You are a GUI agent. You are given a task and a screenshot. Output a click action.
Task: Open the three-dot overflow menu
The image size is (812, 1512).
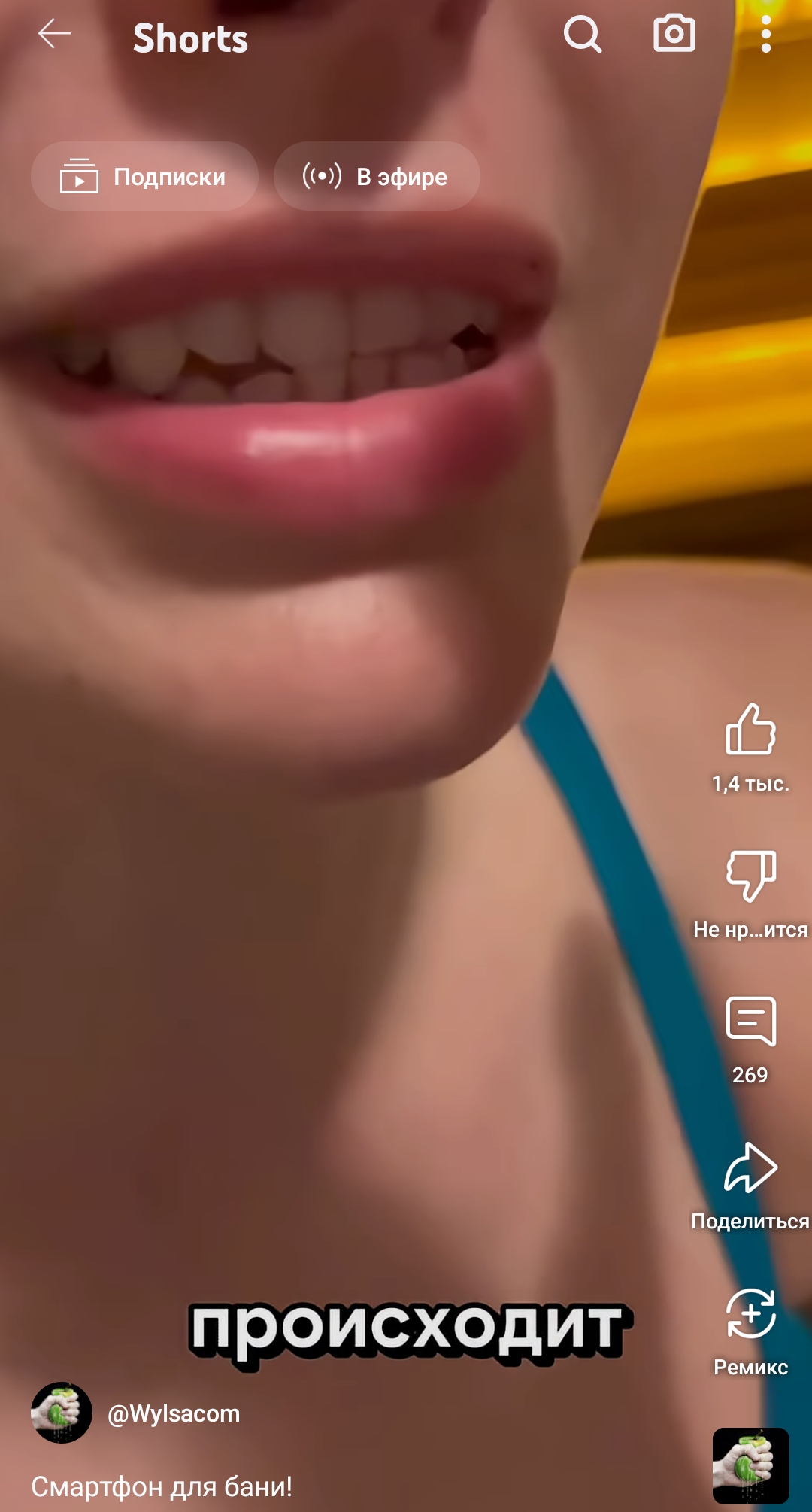coord(765,34)
